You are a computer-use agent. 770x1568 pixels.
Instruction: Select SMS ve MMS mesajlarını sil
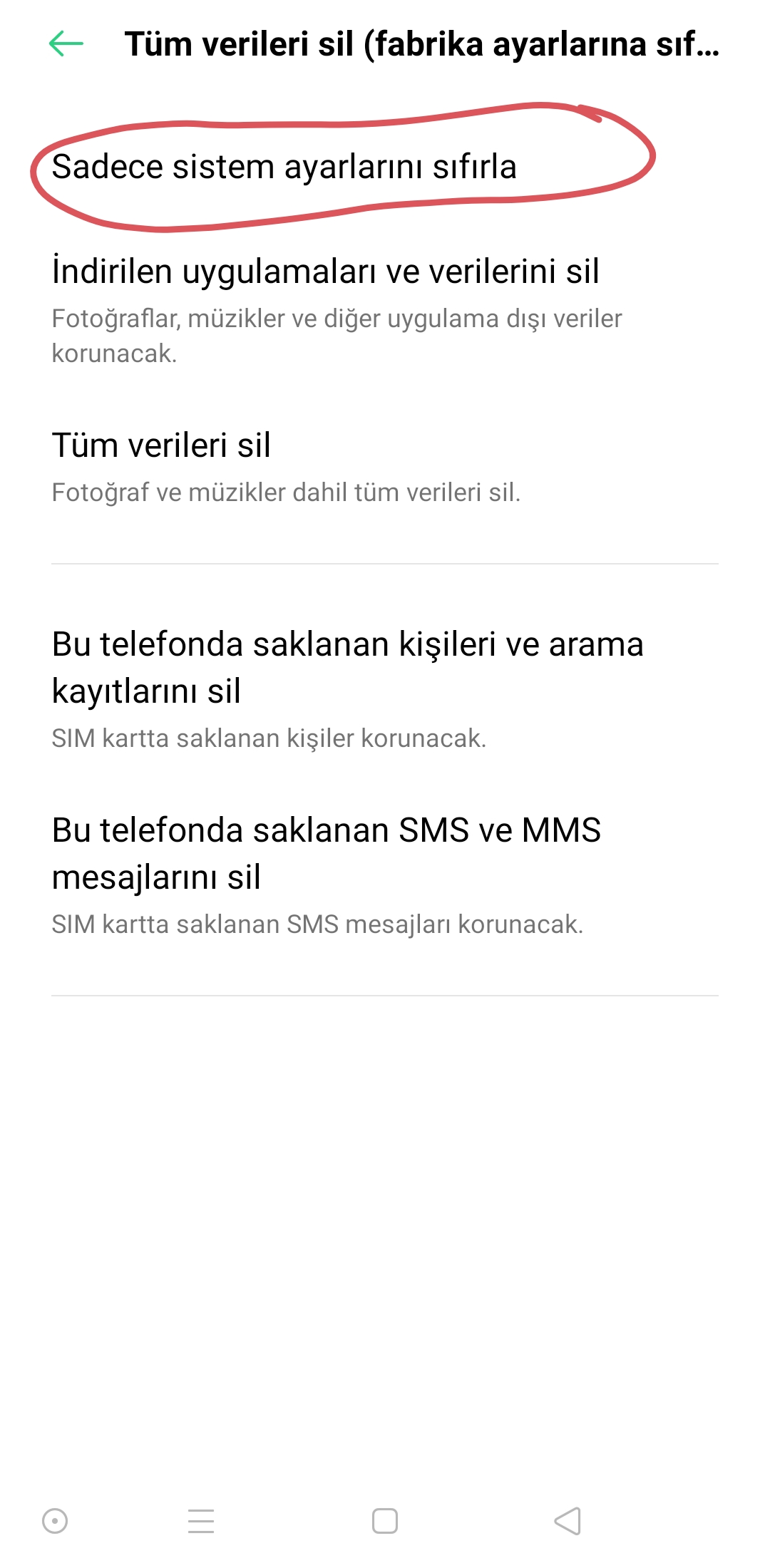pos(385,876)
